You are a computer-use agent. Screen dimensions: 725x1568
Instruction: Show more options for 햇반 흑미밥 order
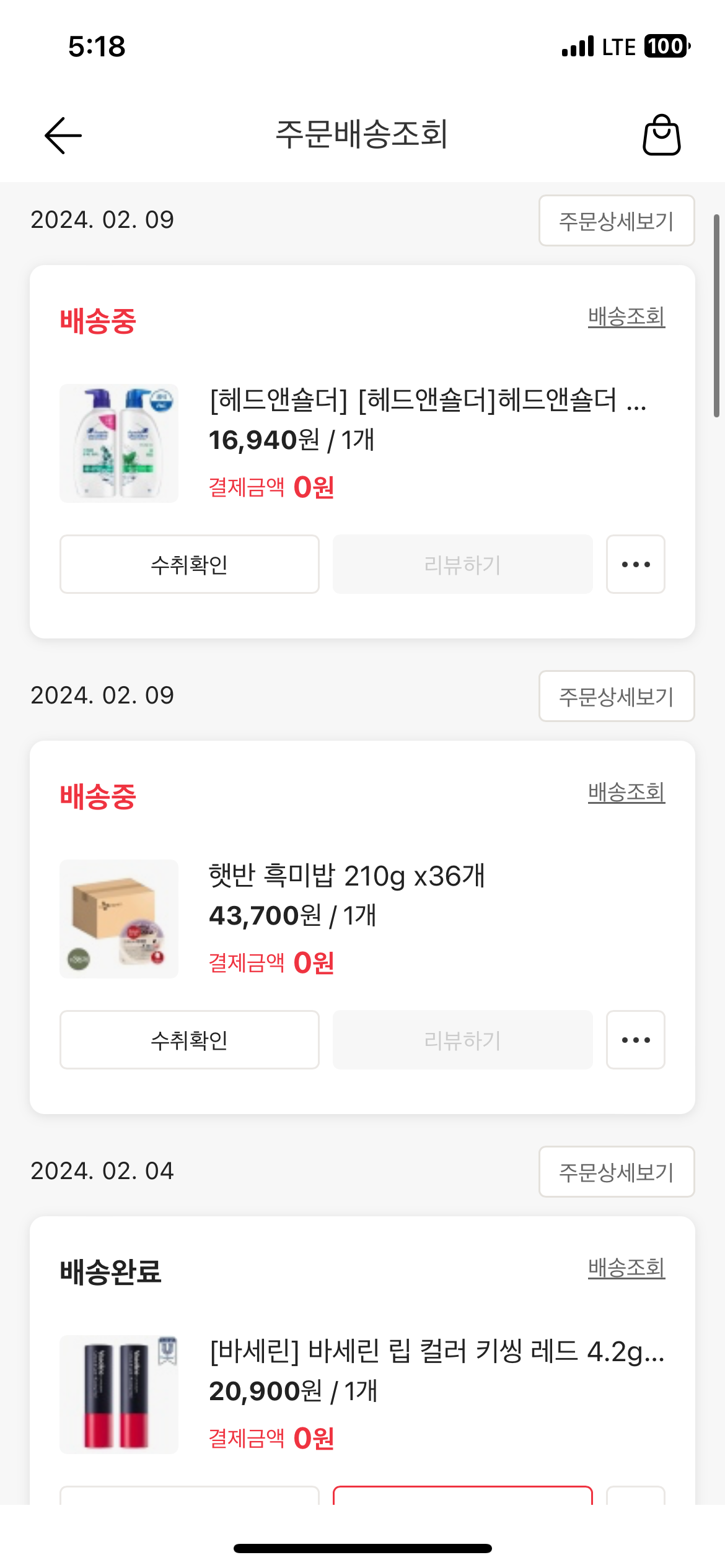click(x=635, y=1040)
